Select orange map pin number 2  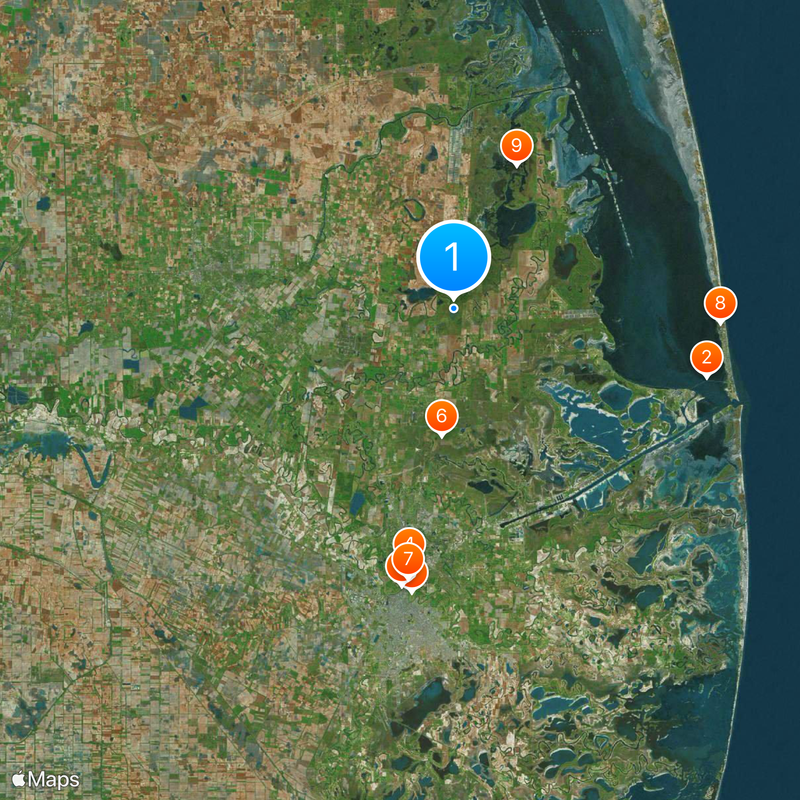(x=707, y=357)
